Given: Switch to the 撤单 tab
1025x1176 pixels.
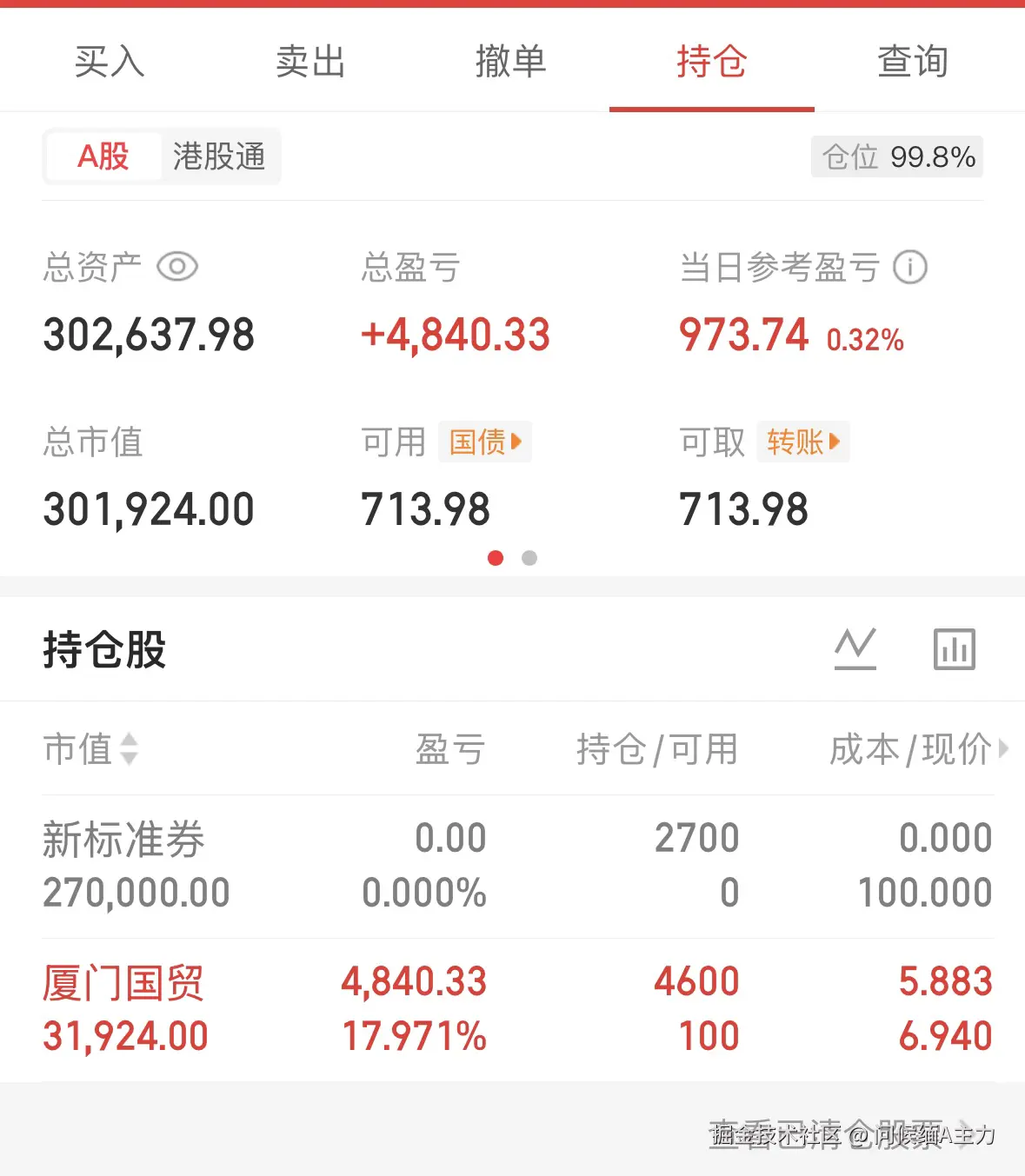Looking at the screenshot, I should click(x=512, y=61).
